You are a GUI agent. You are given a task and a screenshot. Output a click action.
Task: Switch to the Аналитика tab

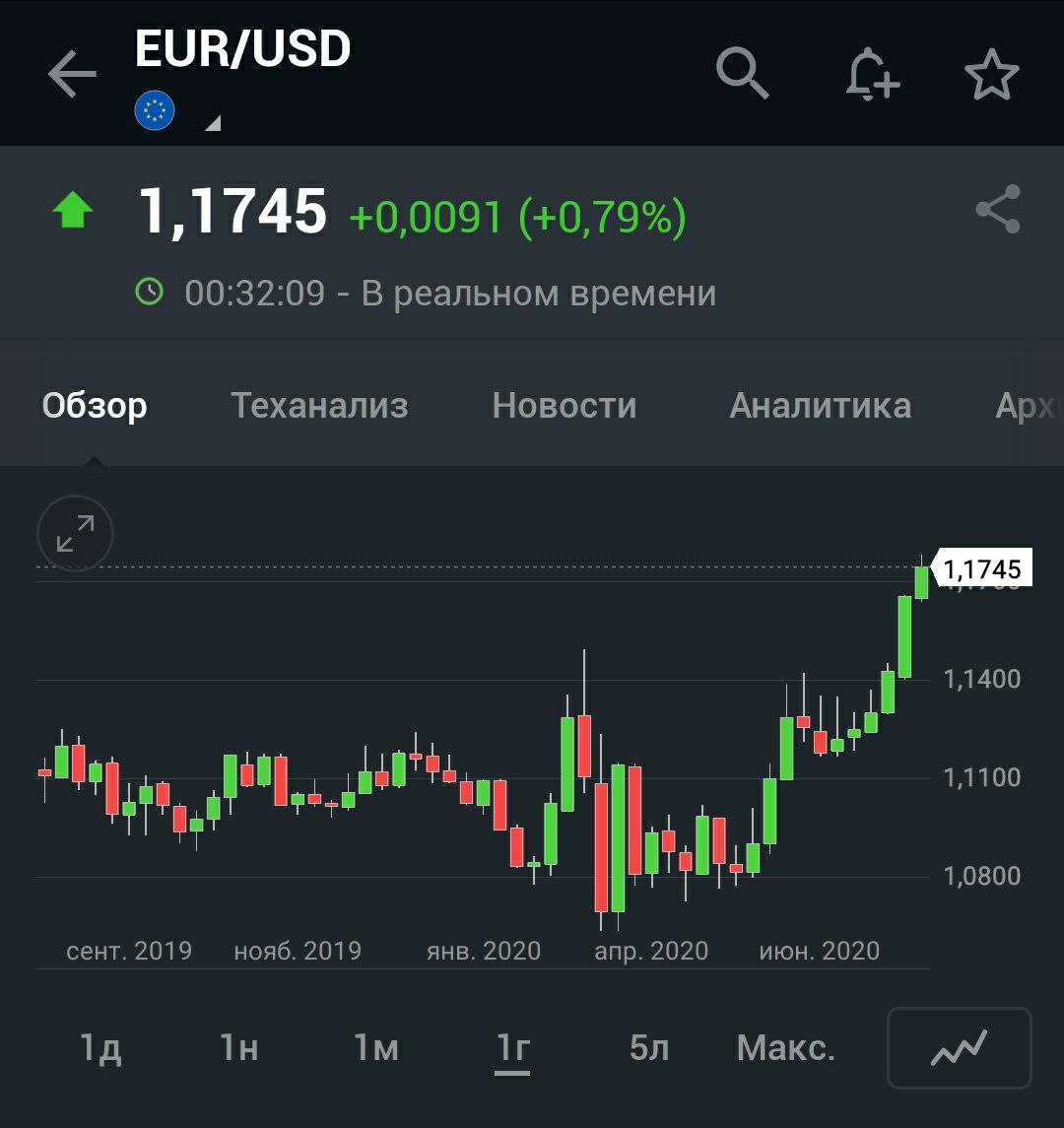coord(820,405)
